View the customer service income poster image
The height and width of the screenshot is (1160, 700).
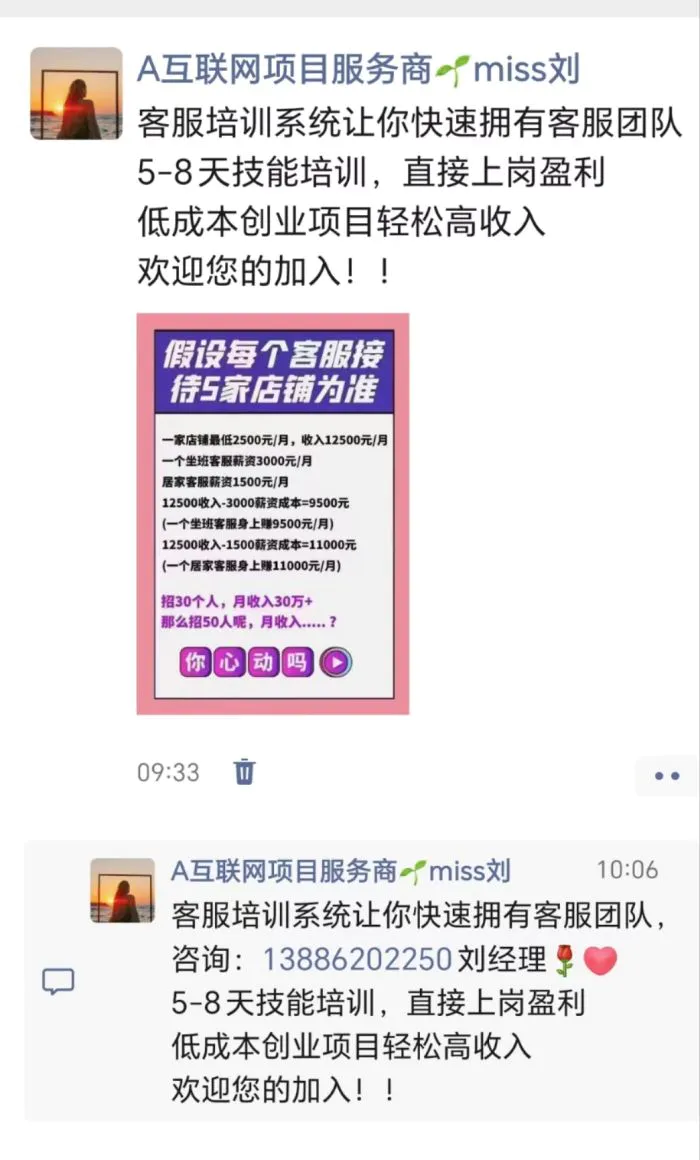click(273, 513)
